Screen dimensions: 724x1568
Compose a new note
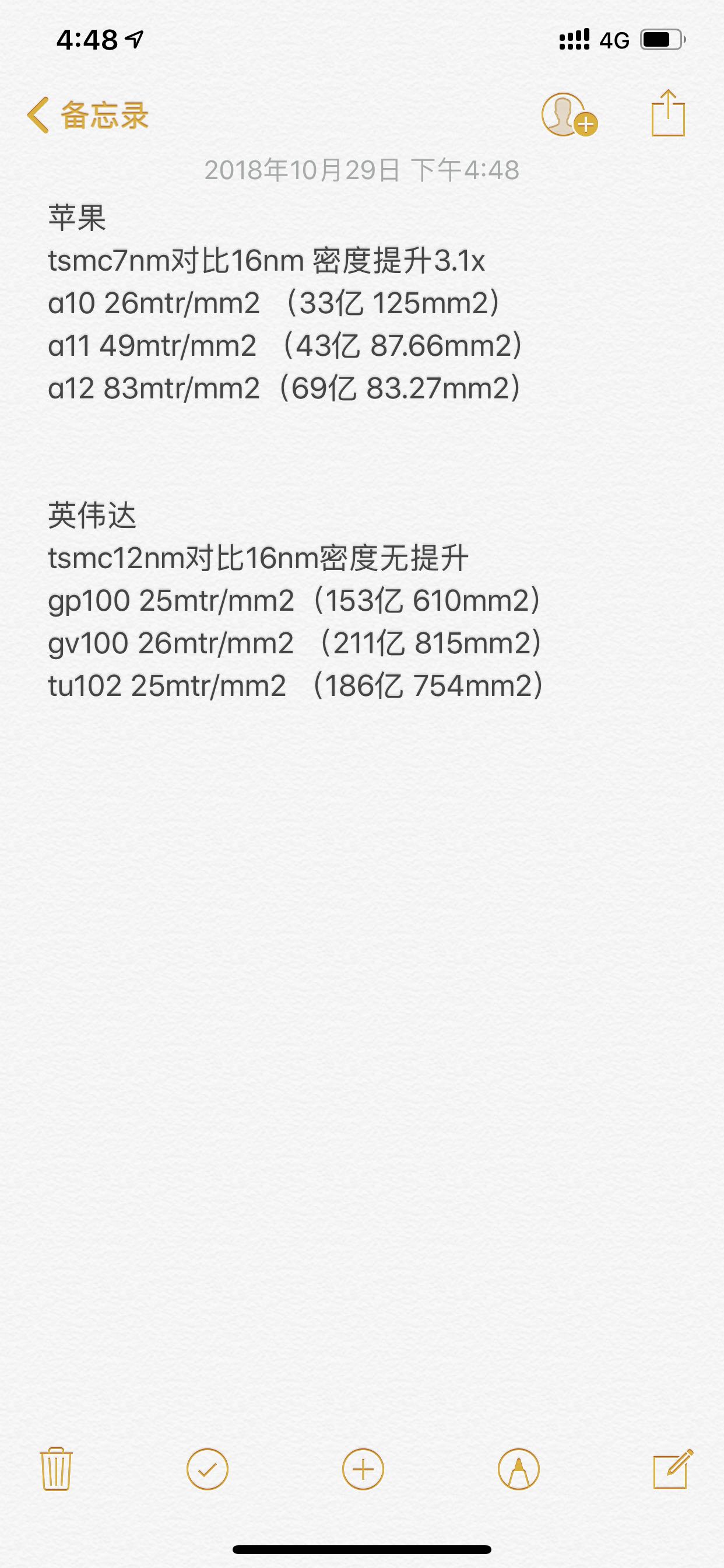point(672,1469)
